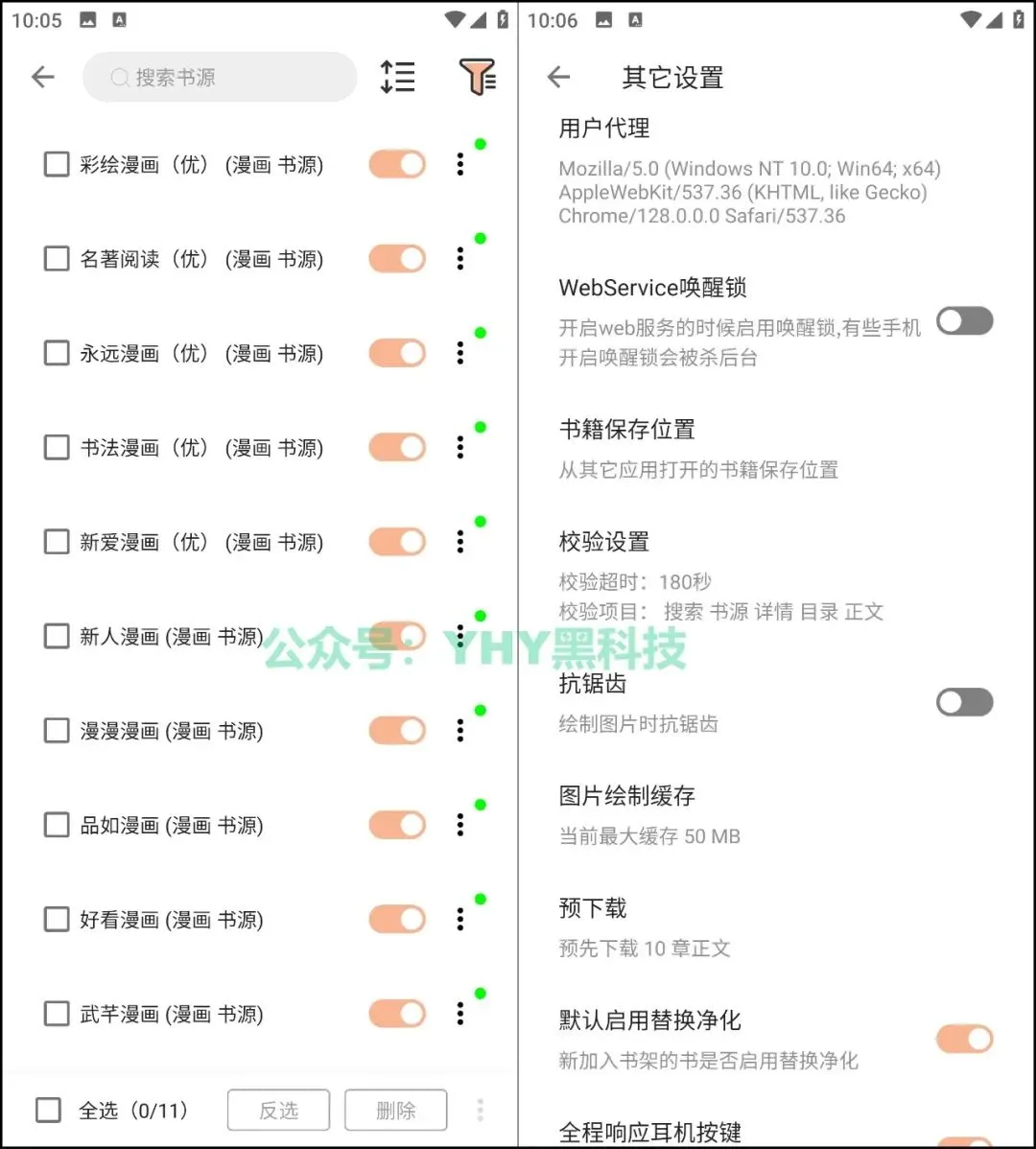Tap the 反选 button
1036x1149 pixels.
(x=278, y=1111)
